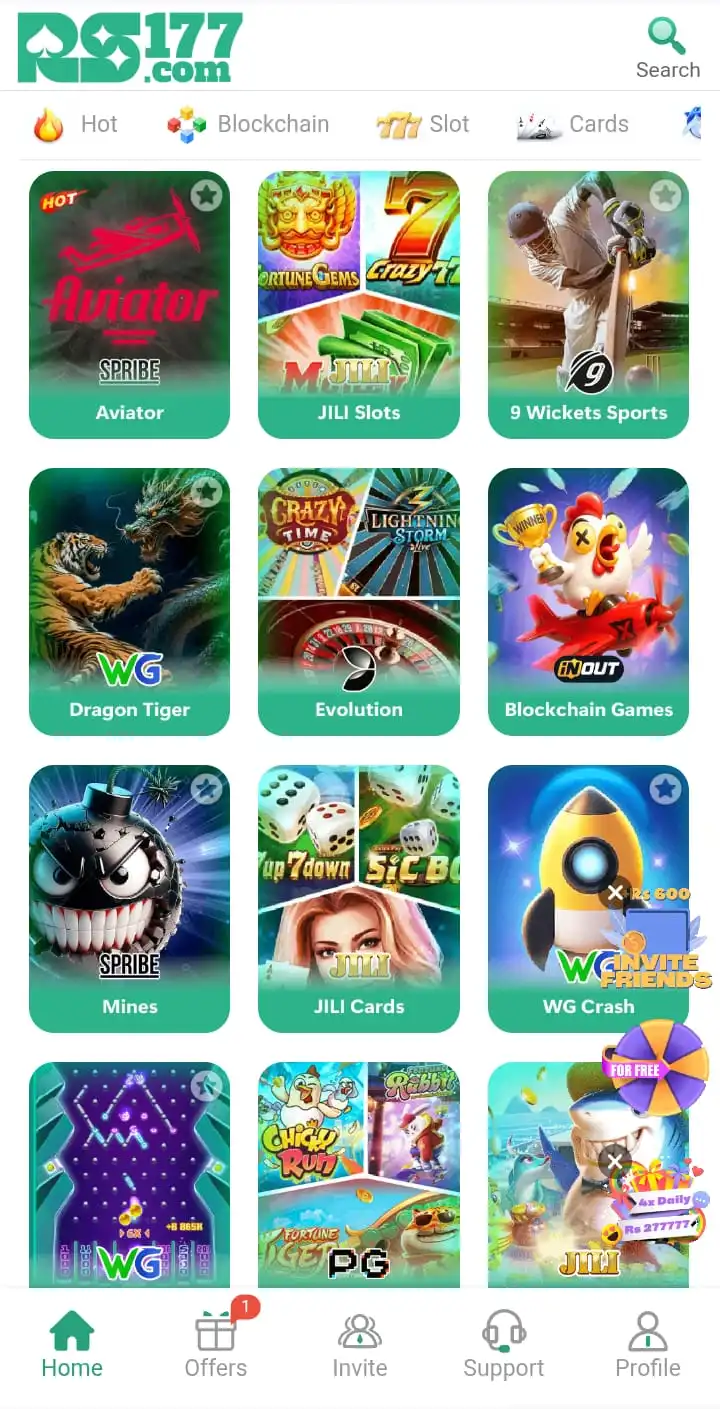Open the Evolution games card
Image resolution: width=720 pixels, height=1409 pixels.
358,600
